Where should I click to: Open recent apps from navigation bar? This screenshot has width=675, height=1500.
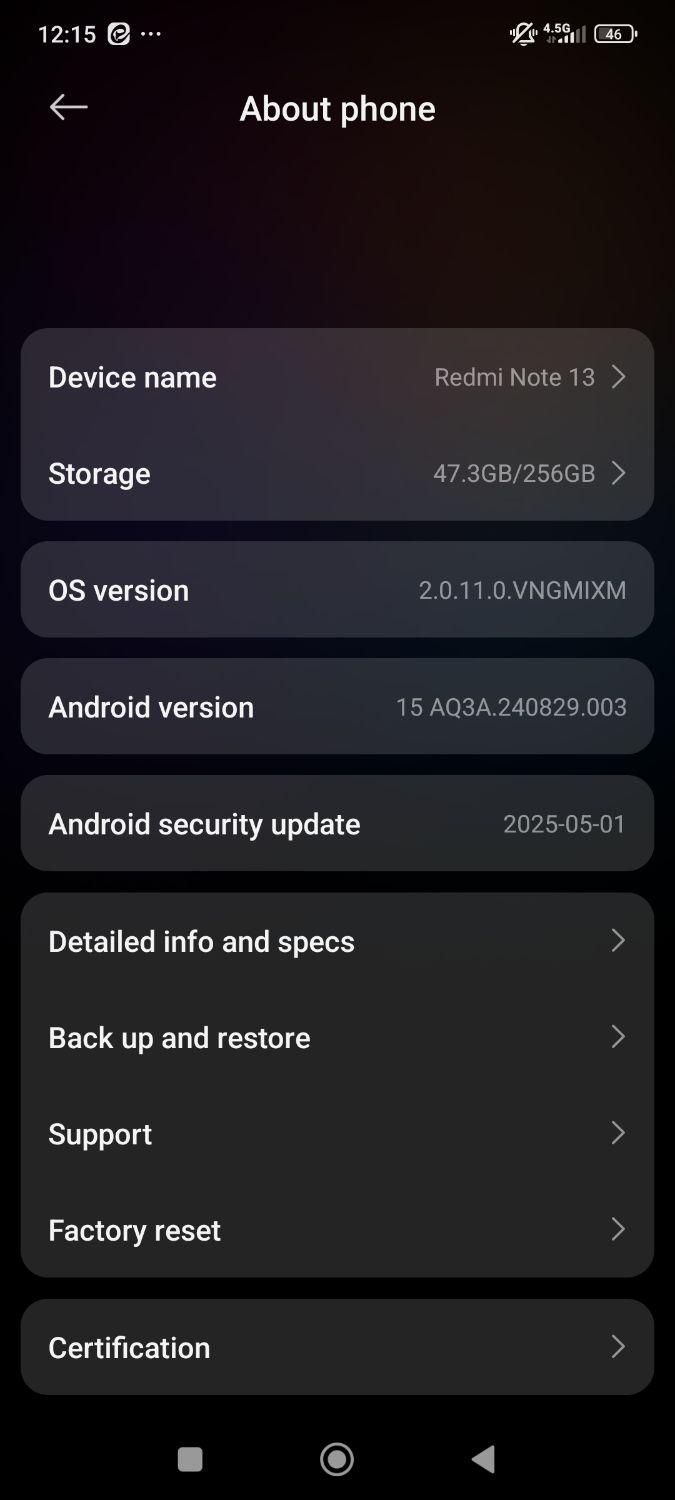[x=190, y=1459]
